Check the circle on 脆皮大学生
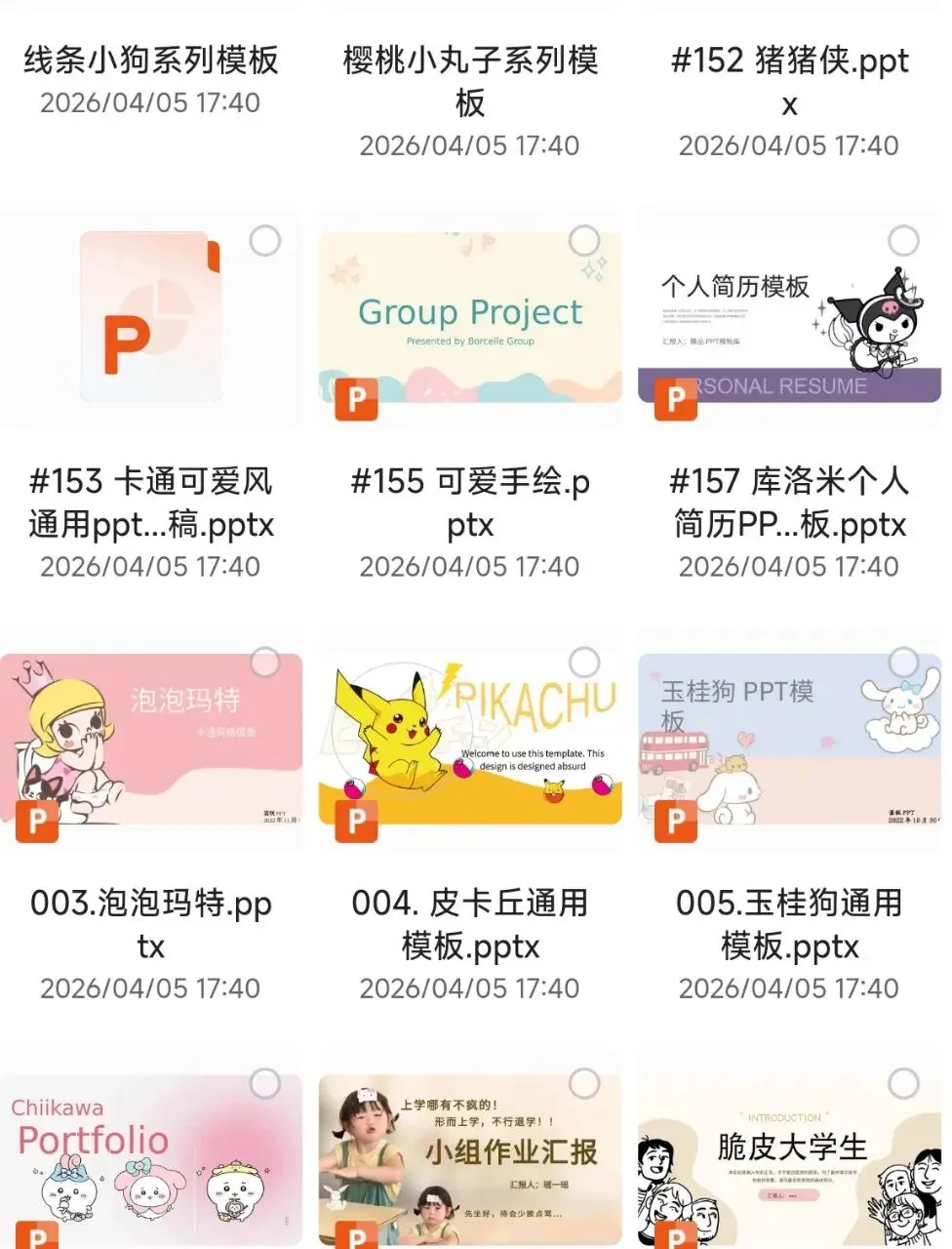Image resolution: width=952 pixels, height=1249 pixels. point(903,1084)
